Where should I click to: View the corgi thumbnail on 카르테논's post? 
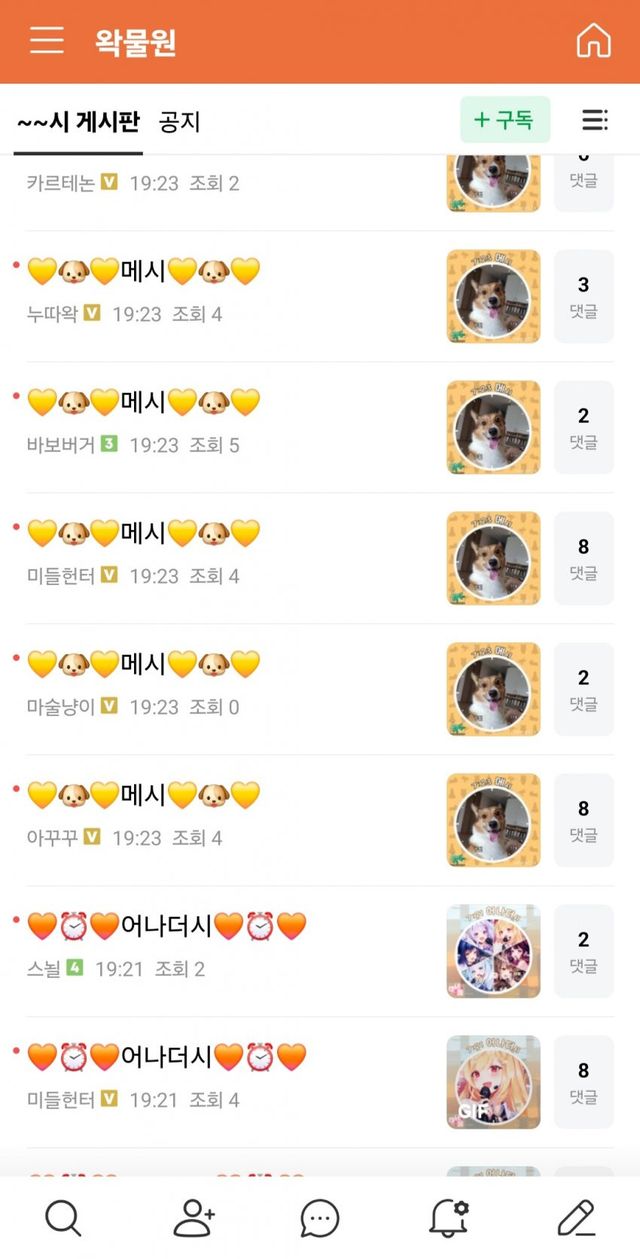pos(493,181)
